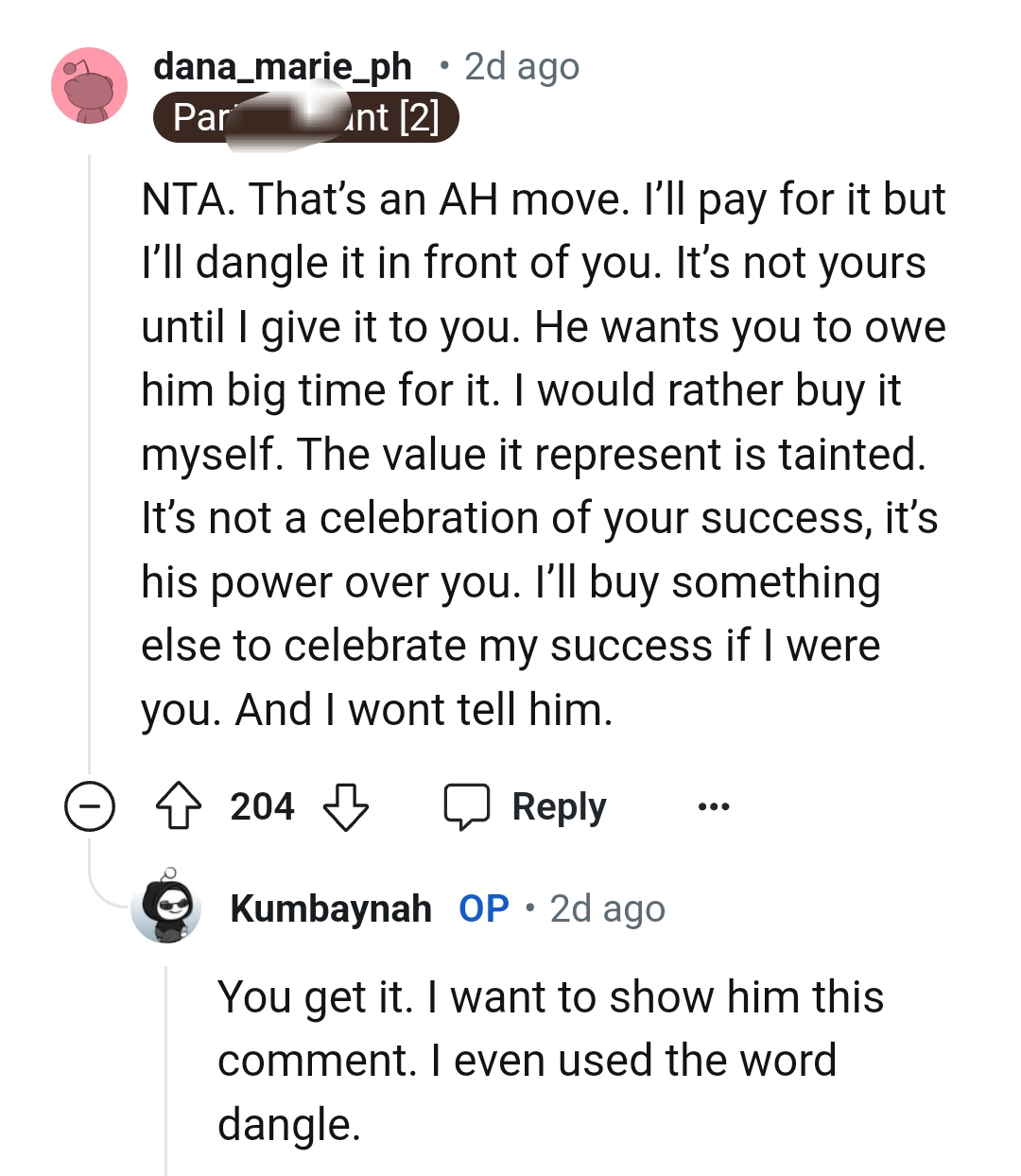This screenshot has width=1021, height=1176.
Task: View dana_marie_ph's user profile name
Action: pos(282,67)
